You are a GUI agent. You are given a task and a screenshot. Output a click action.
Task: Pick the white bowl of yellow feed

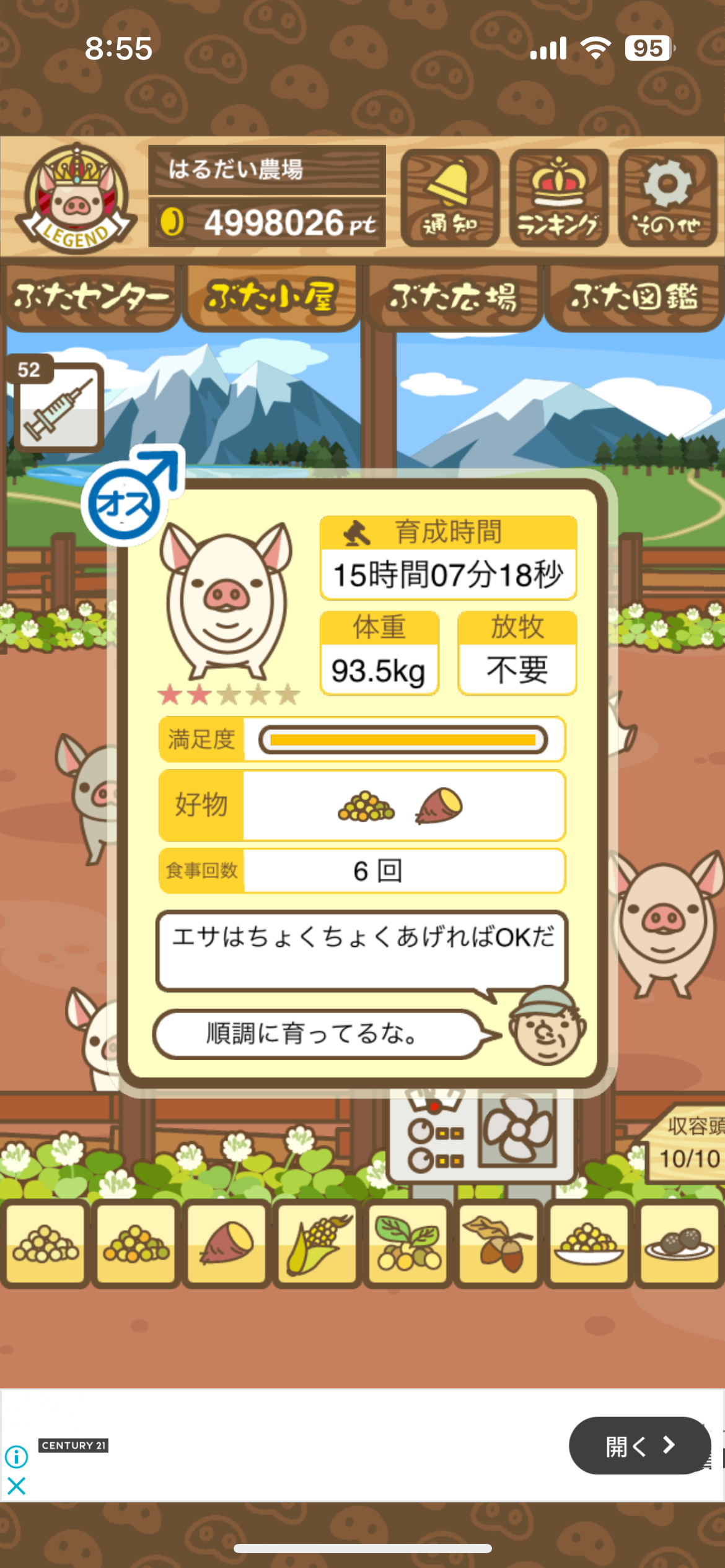pyautogui.click(x=589, y=1242)
